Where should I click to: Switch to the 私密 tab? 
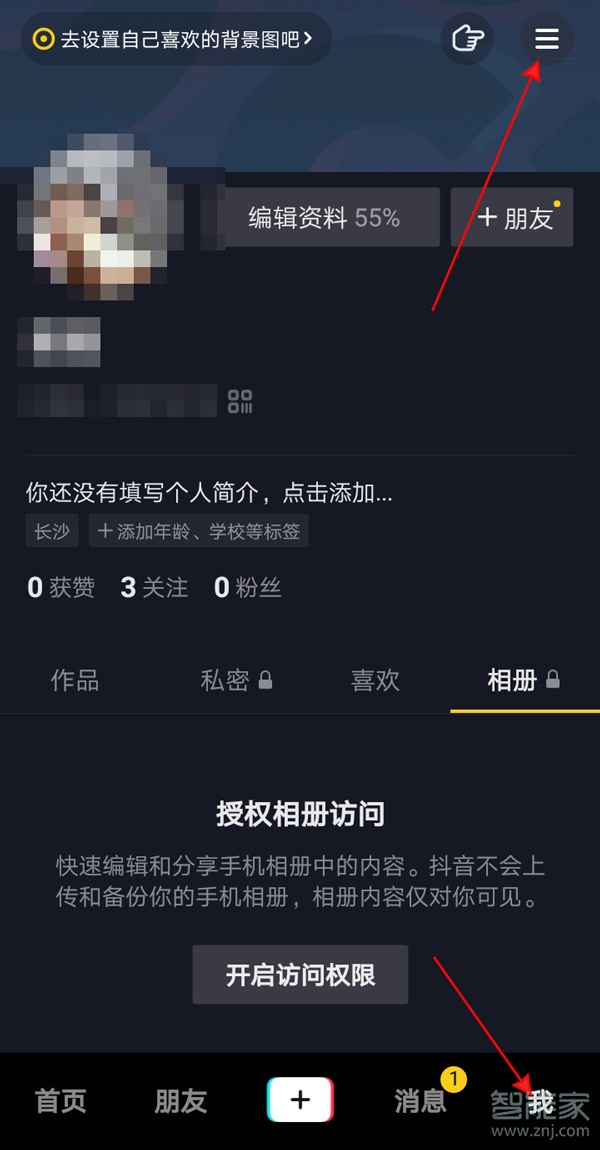236,681
